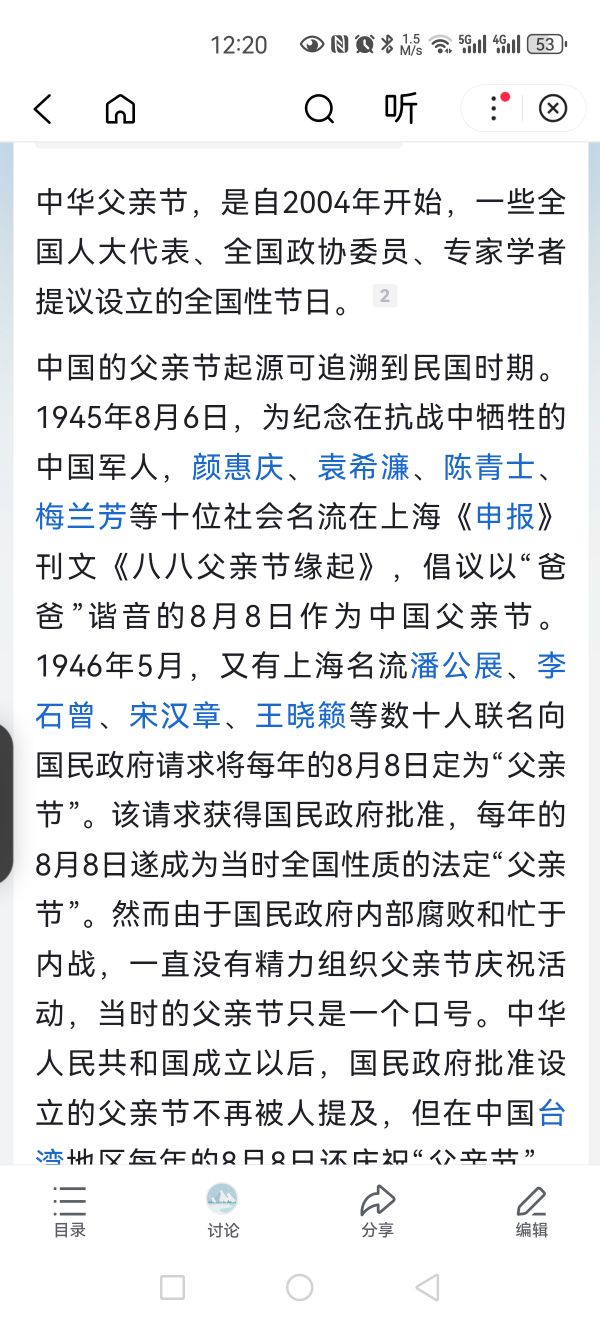Open the 宋汉章 link

point(175,716)
